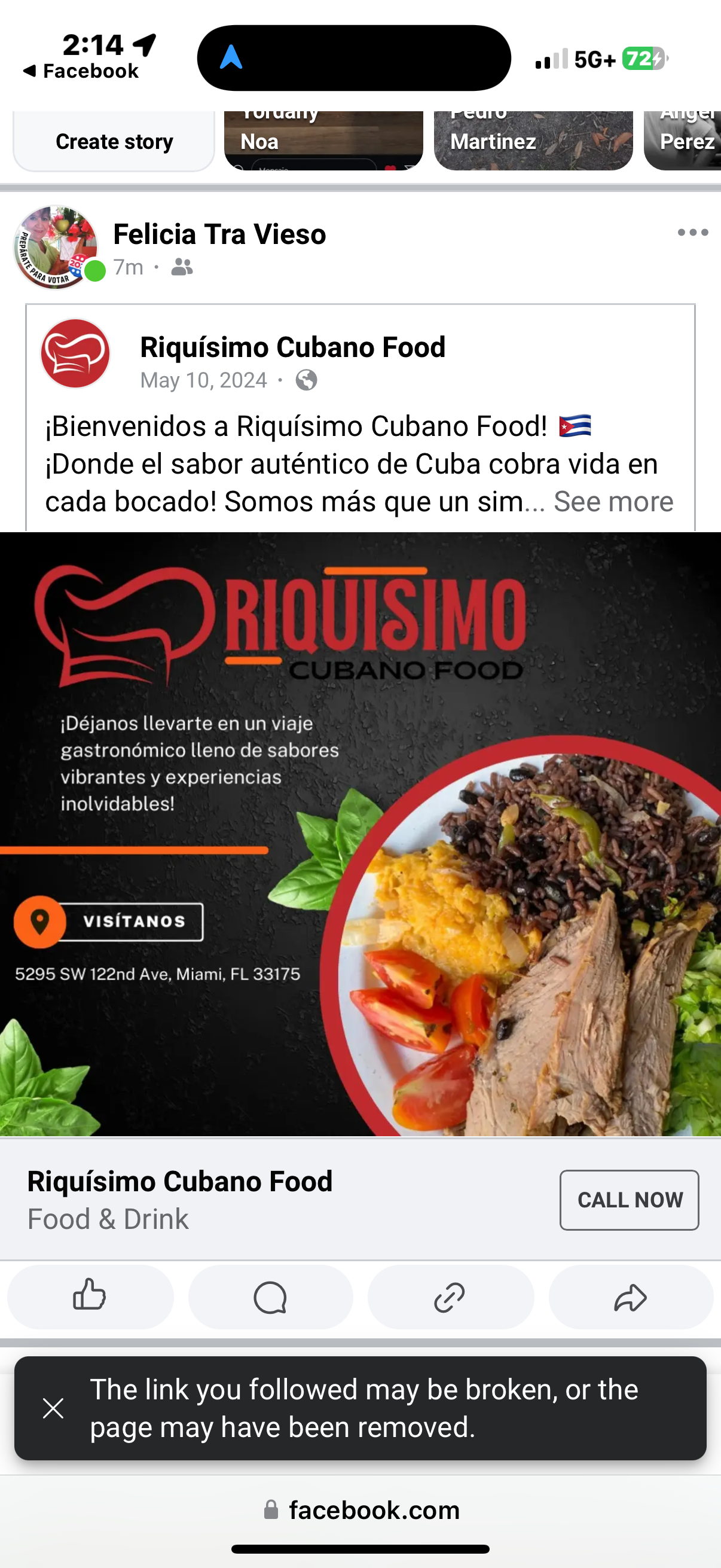Screen dimensions: 721x1568
Task: Tap the lock icon beside facebook.com
Action: [x=272, y=1510]
